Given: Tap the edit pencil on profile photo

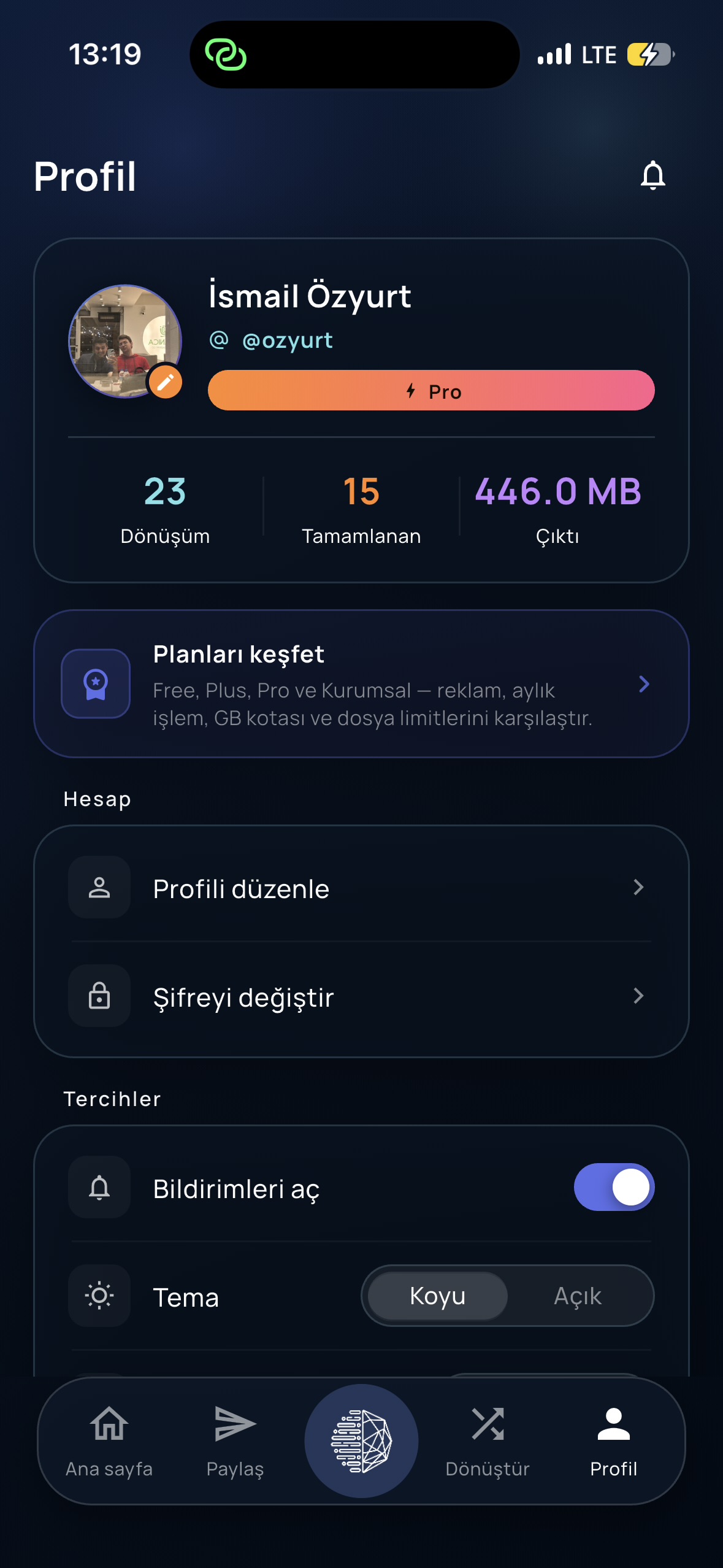Looking at the screenshot, I should pyautogui.click(x=165, y=382).
